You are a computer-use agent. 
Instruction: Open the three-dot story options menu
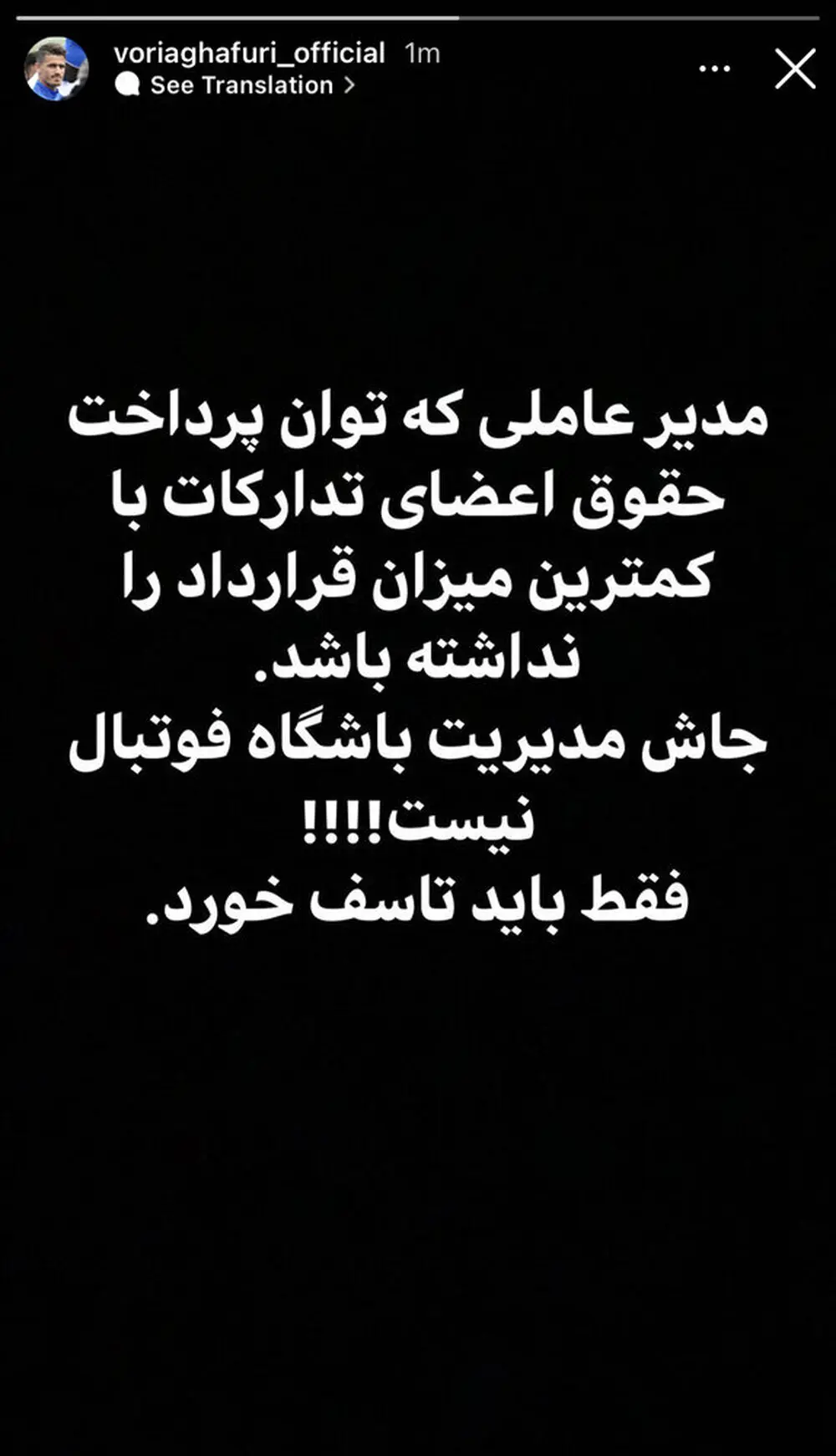pos(715,69)
